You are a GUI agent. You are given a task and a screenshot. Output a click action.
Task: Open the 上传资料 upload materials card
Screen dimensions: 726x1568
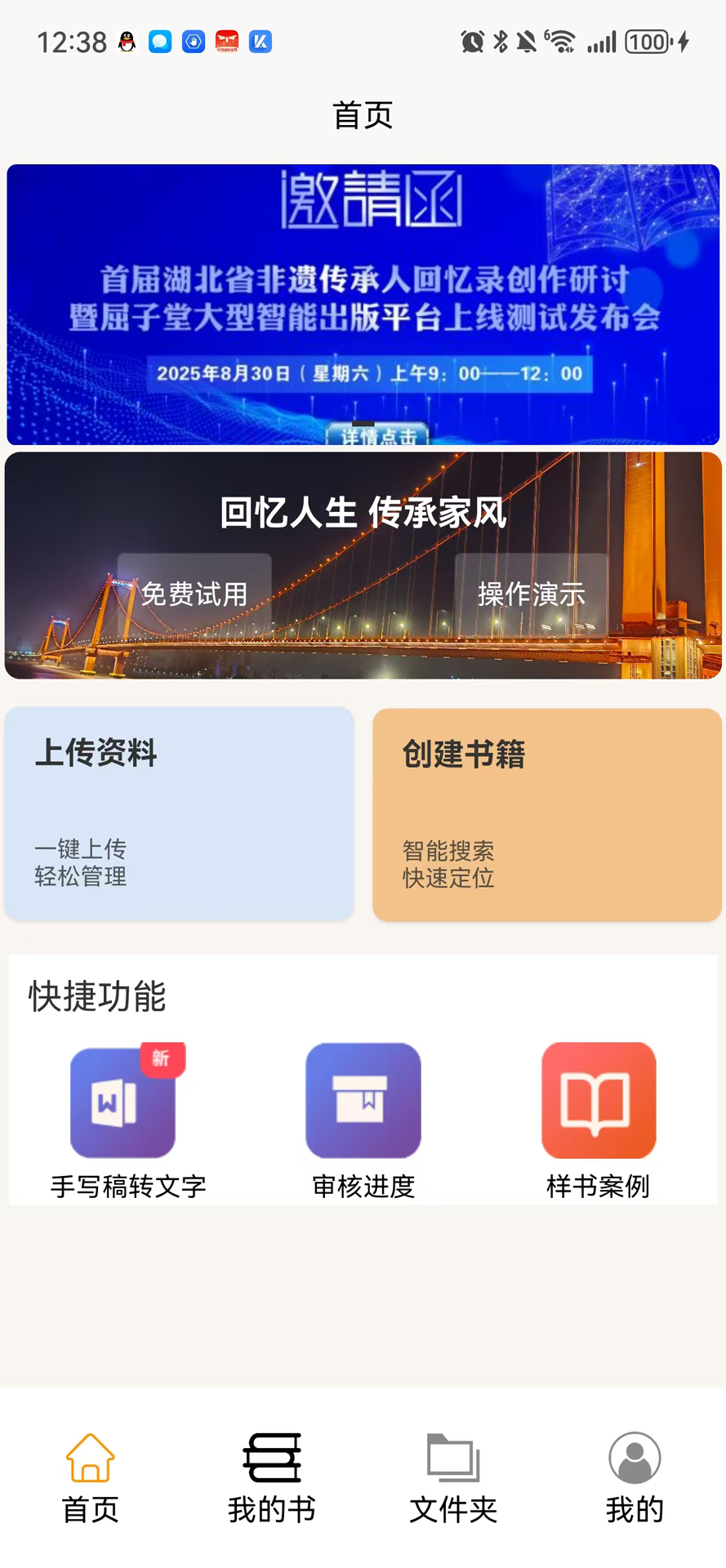coord(178,814)
